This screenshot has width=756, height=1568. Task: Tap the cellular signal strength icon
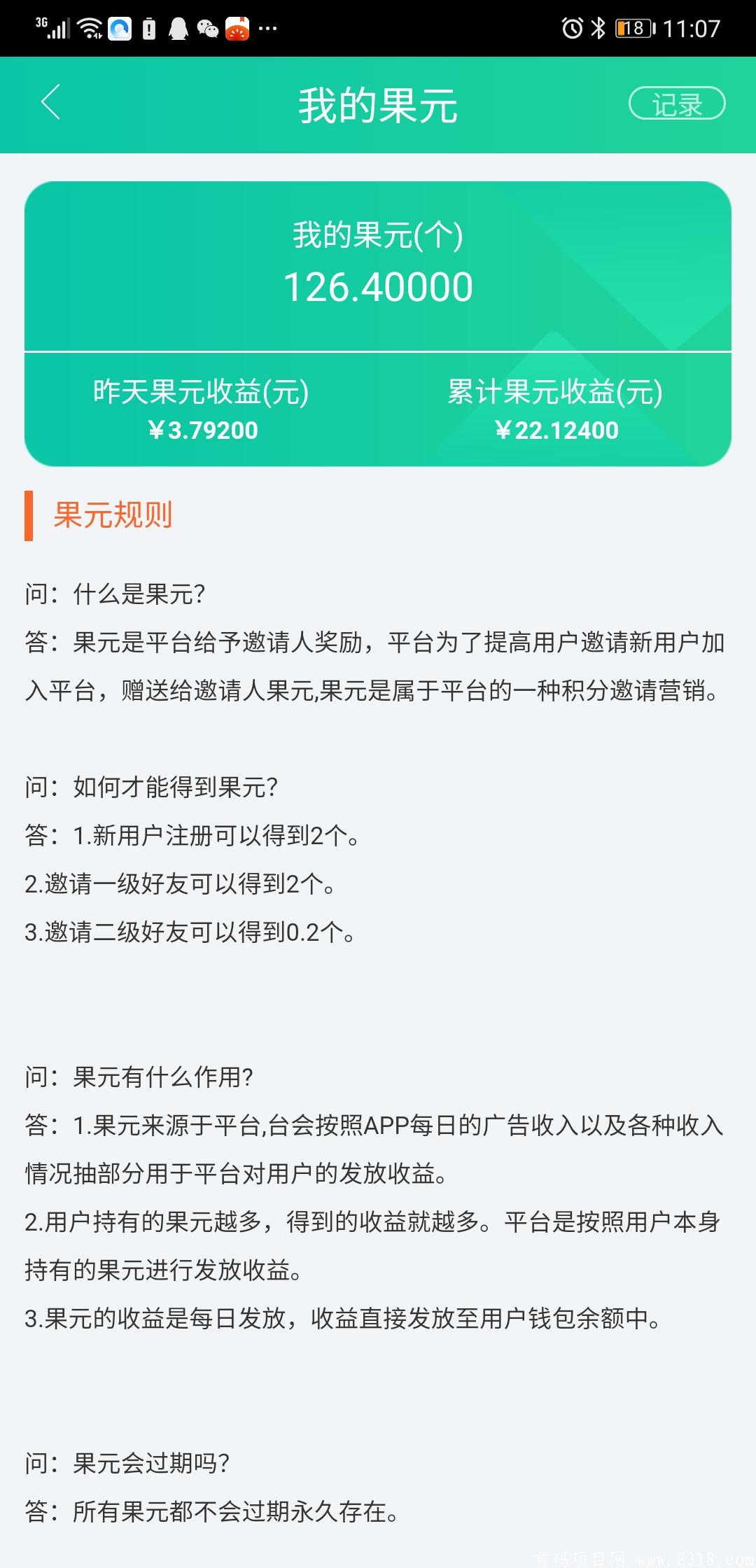pyautogui.click(x=59, y=29)
